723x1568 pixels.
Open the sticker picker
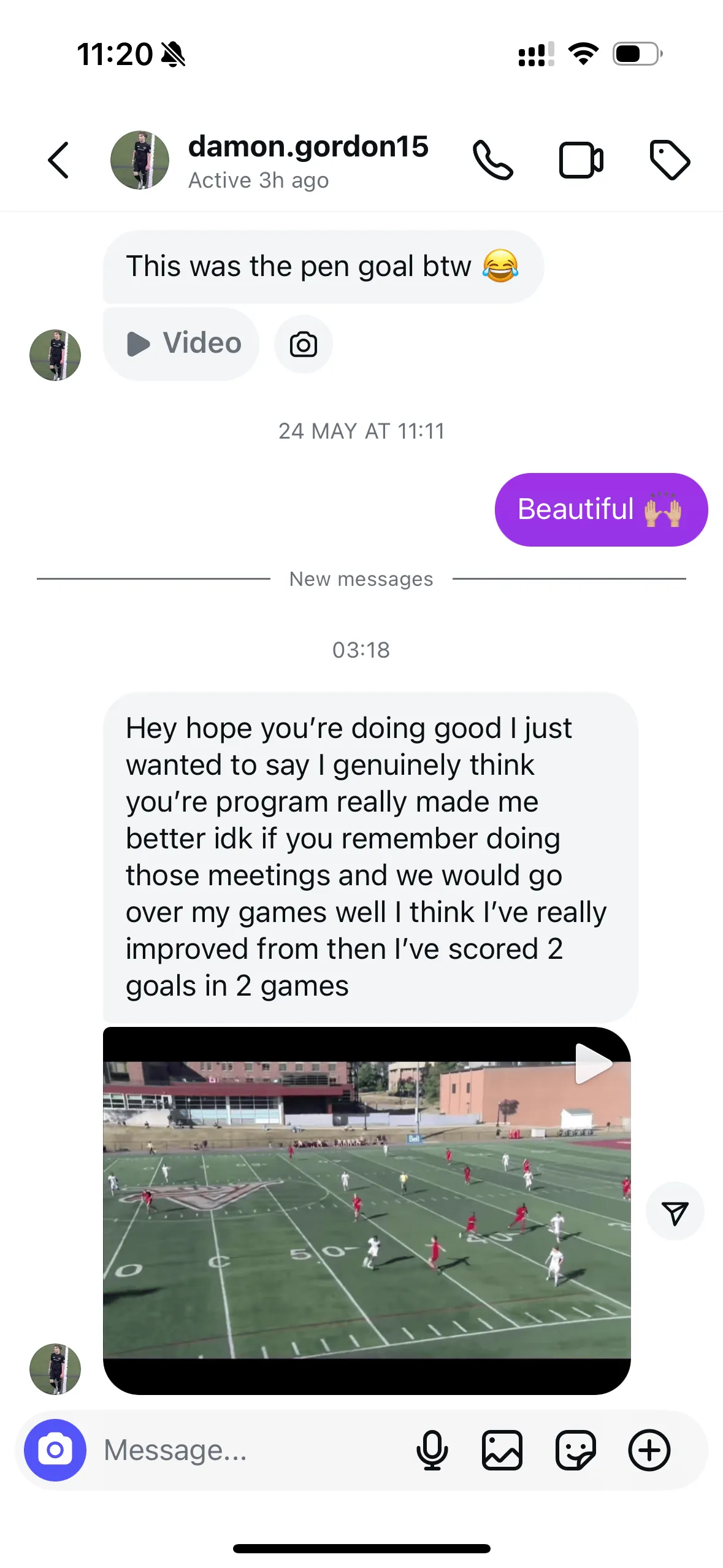coord(575,1450)
